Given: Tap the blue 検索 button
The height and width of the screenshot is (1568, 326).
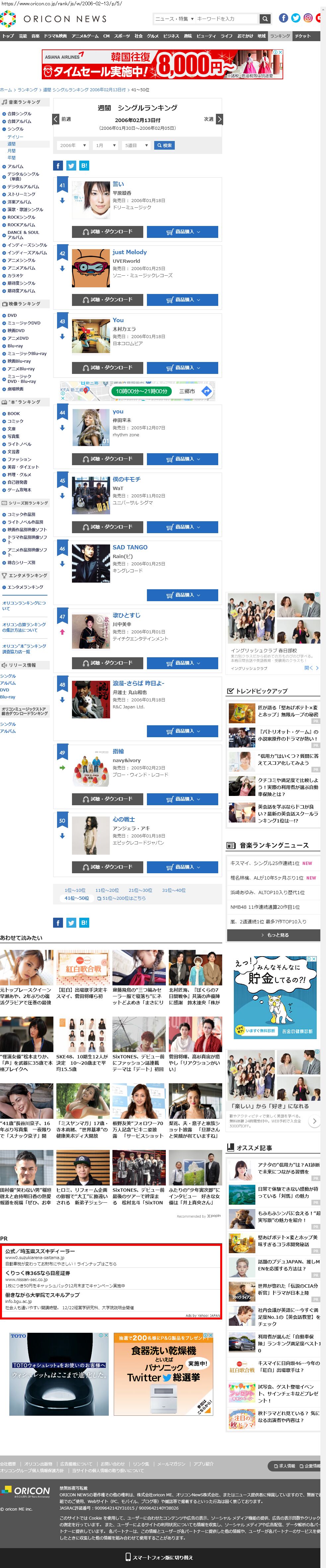Looking at the screenshot, I should coord(164,145).
